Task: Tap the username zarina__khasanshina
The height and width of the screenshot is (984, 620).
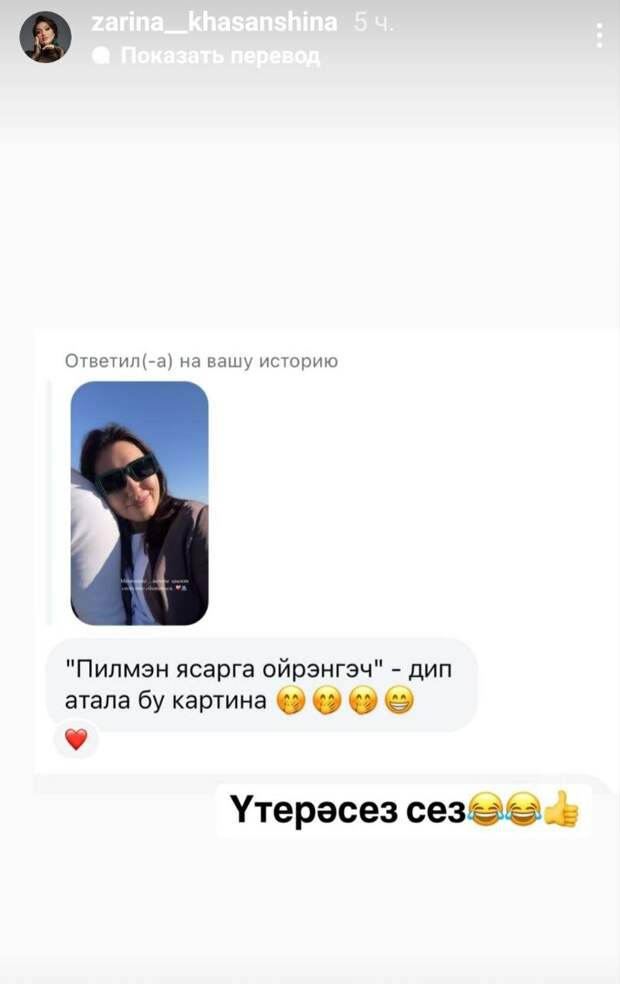Action: pyautogui.click(x=213, y=22)
